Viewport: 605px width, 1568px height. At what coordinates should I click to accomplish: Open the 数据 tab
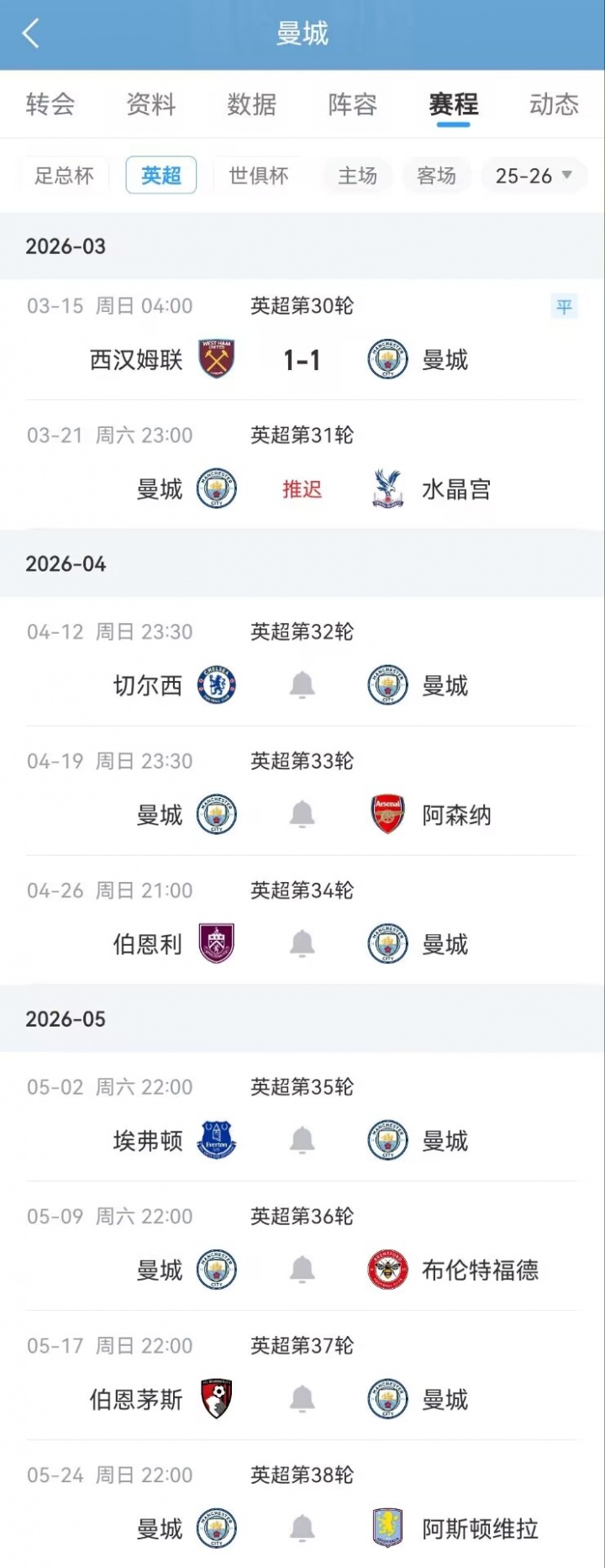click(252, 104)
